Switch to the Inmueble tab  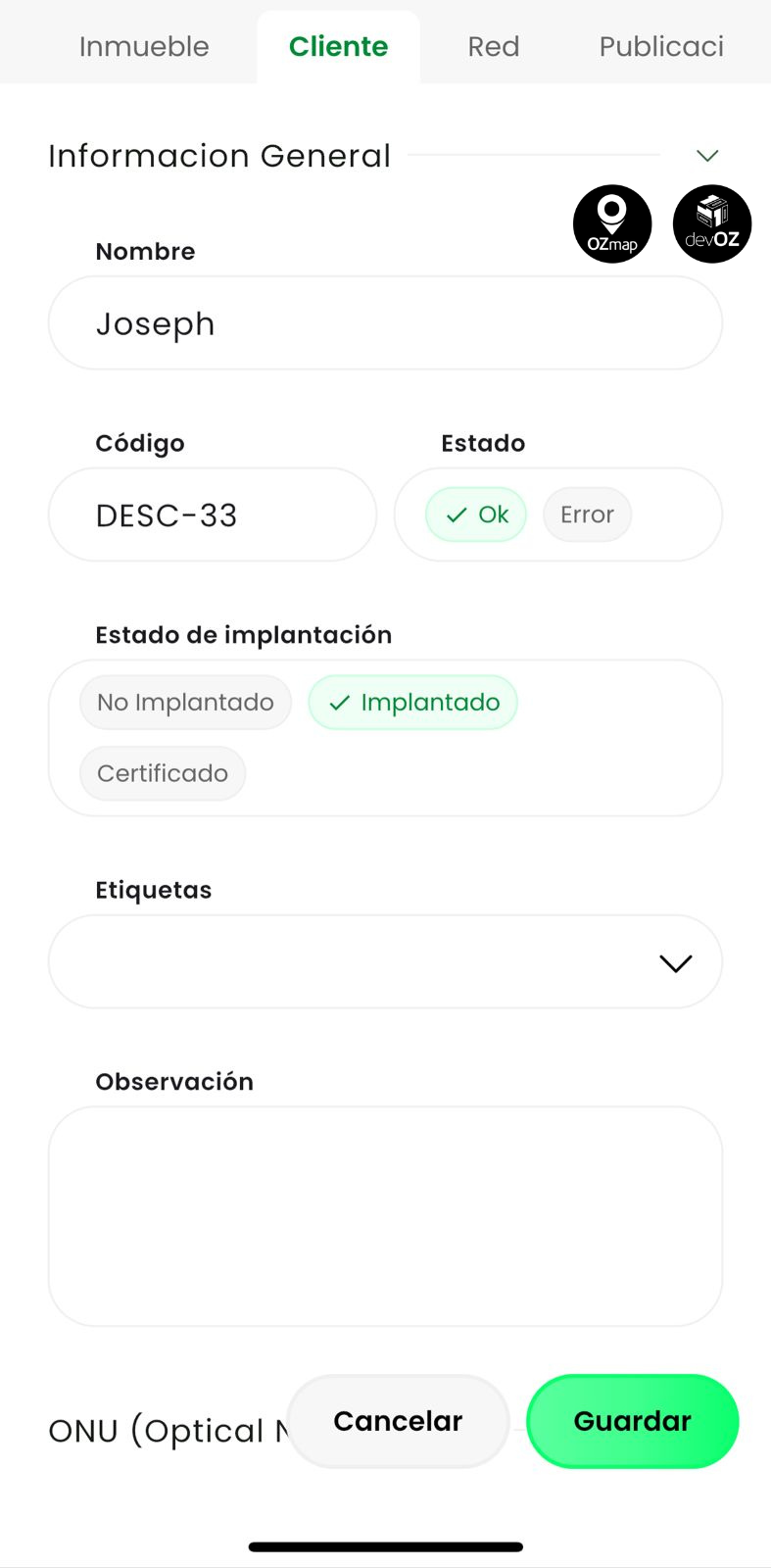144,46
